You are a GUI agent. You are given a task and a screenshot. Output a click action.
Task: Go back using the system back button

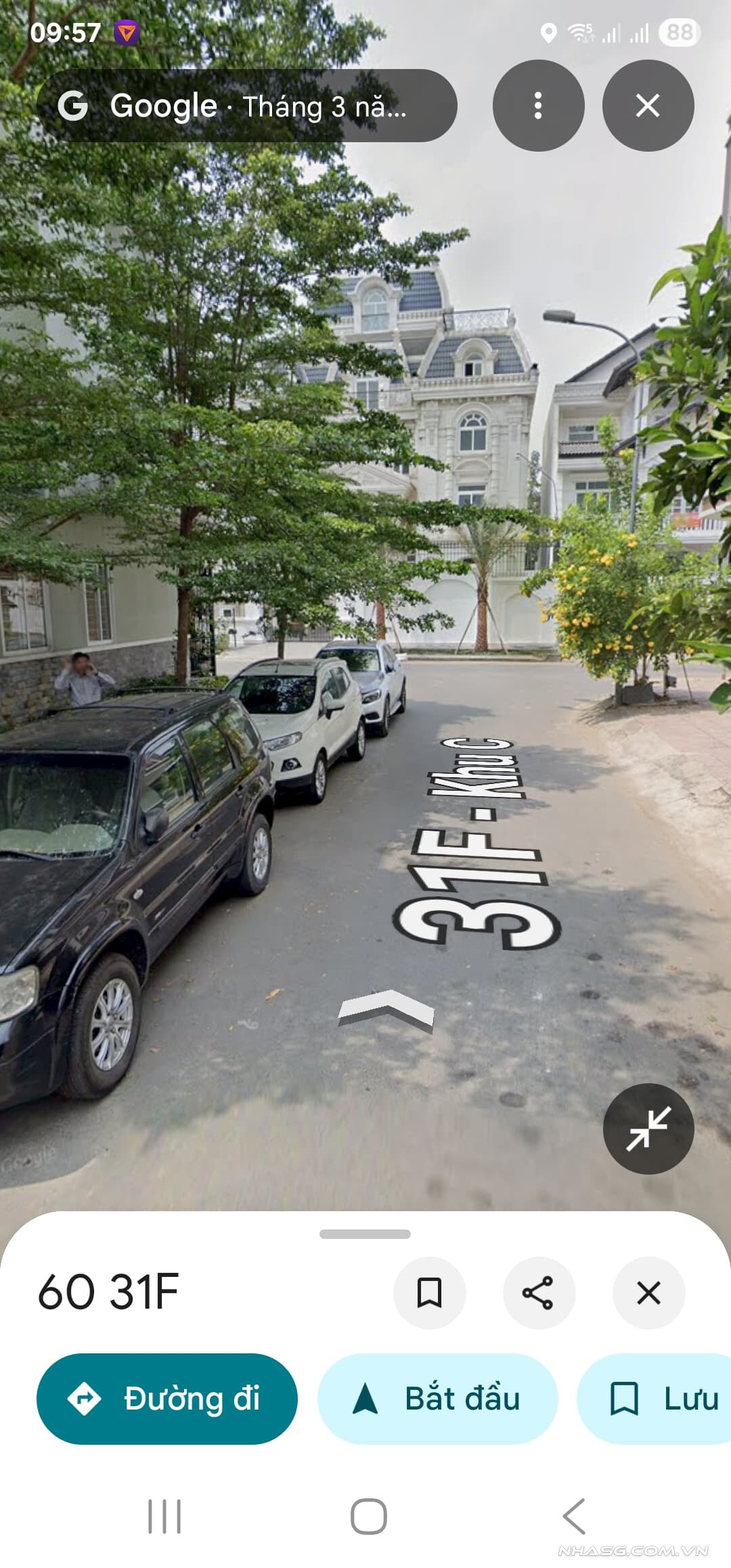tap(573, 1516)
